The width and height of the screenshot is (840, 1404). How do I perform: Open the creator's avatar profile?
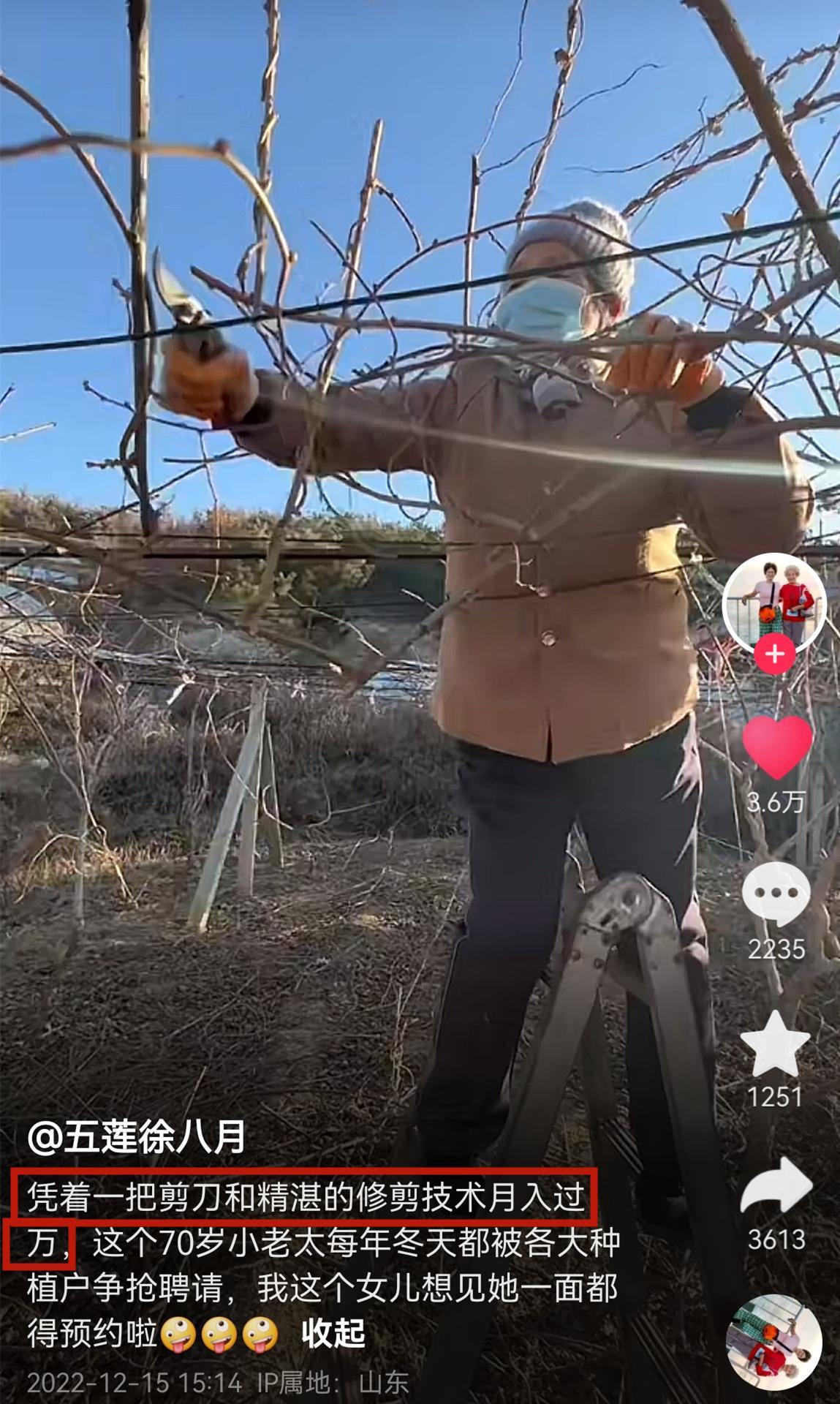coord(775,602)
